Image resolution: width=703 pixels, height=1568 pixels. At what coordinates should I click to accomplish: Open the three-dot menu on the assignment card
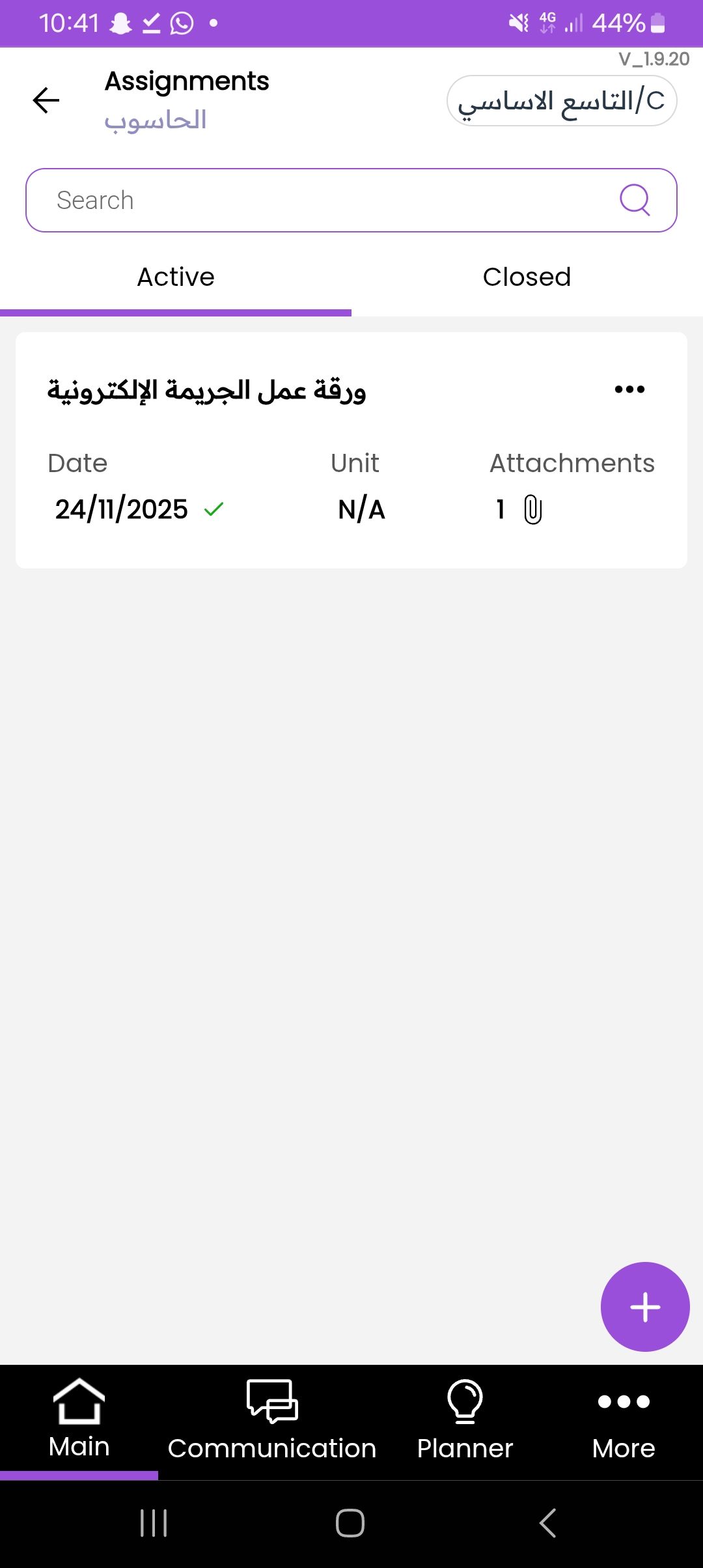pos(629,389)
